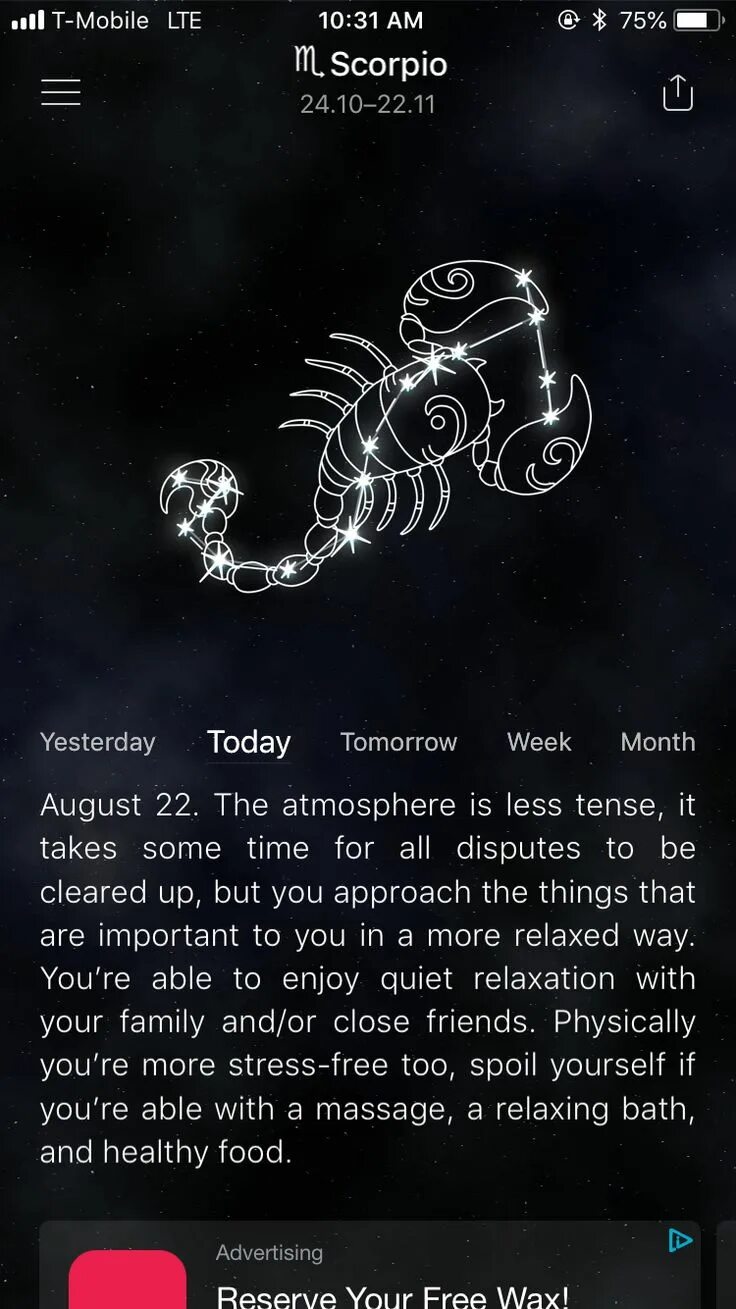Select the Today tab
Viewport: 736px width, 1309px height.
click(248, 742)
